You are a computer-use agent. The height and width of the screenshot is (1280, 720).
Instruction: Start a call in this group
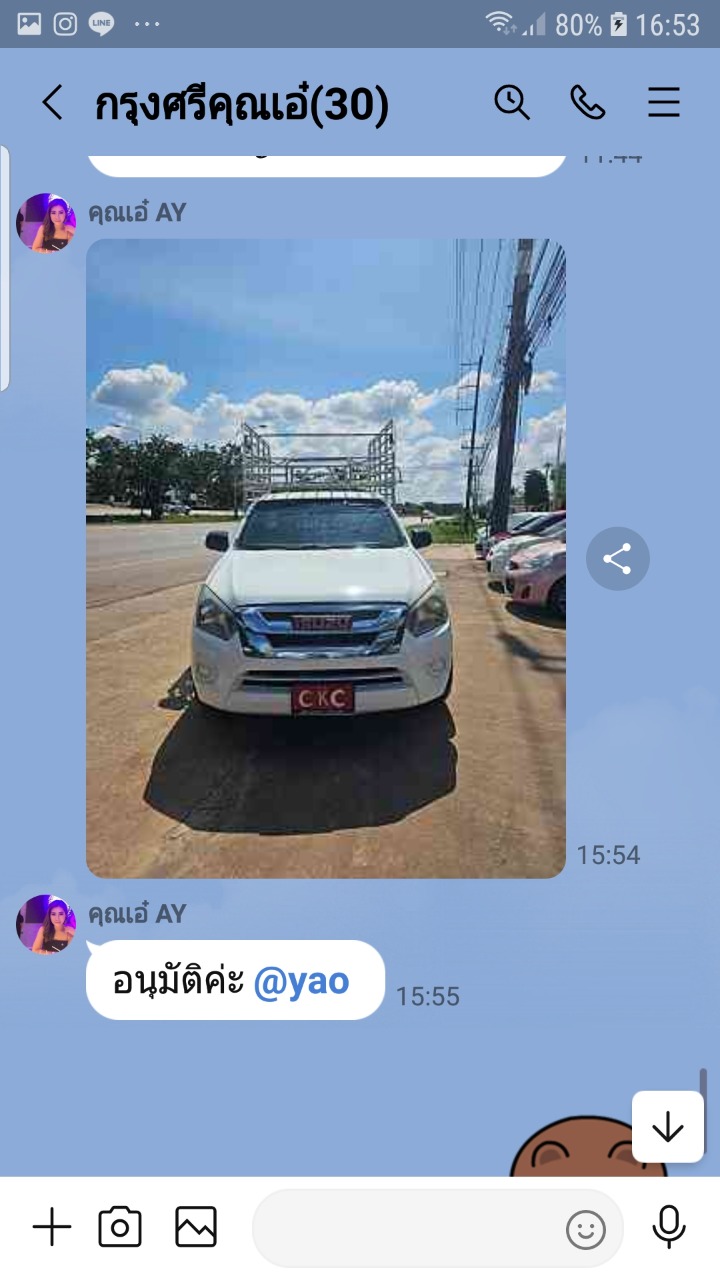587,103
